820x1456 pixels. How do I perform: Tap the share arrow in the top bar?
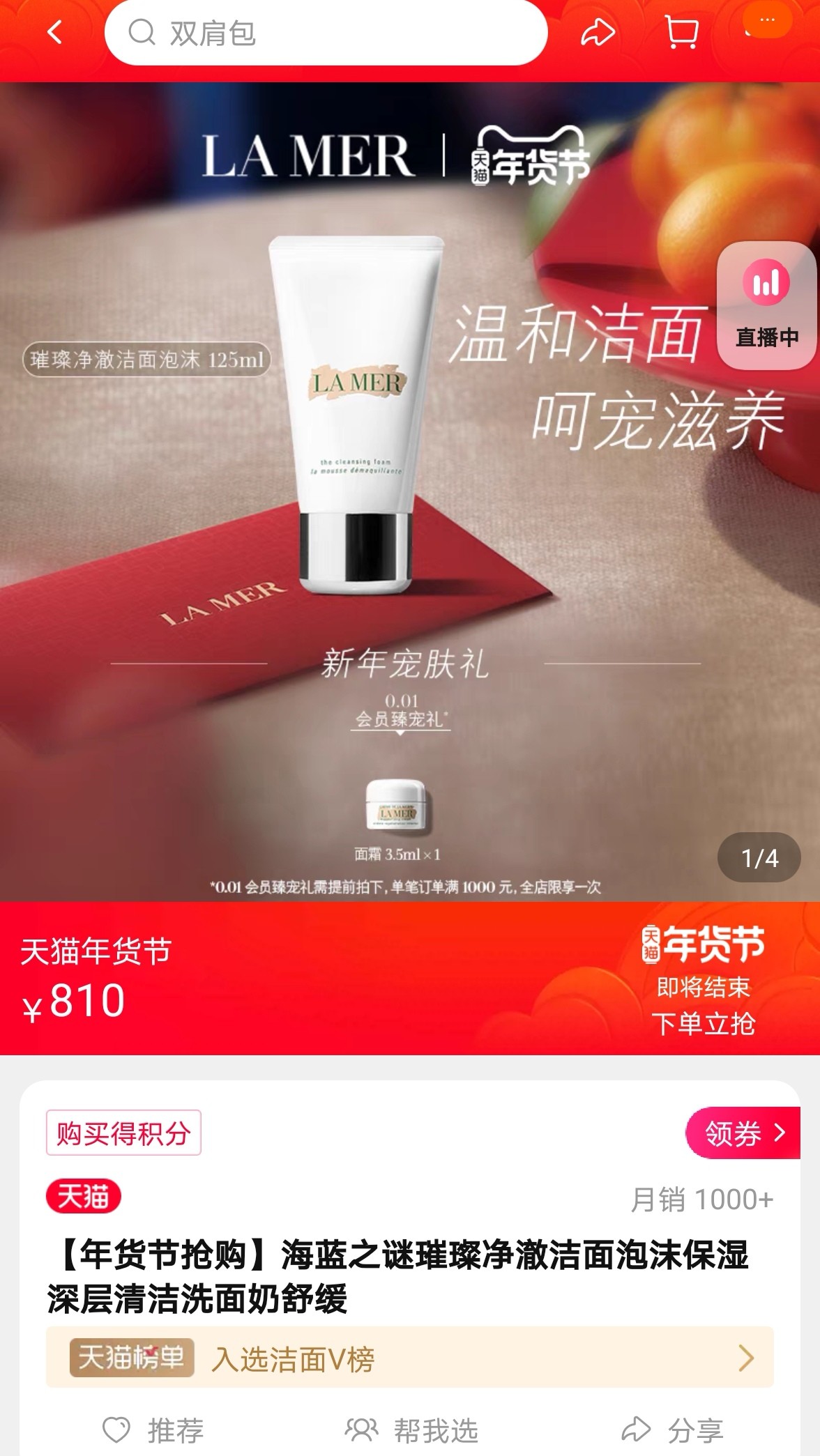click(598, 32)
